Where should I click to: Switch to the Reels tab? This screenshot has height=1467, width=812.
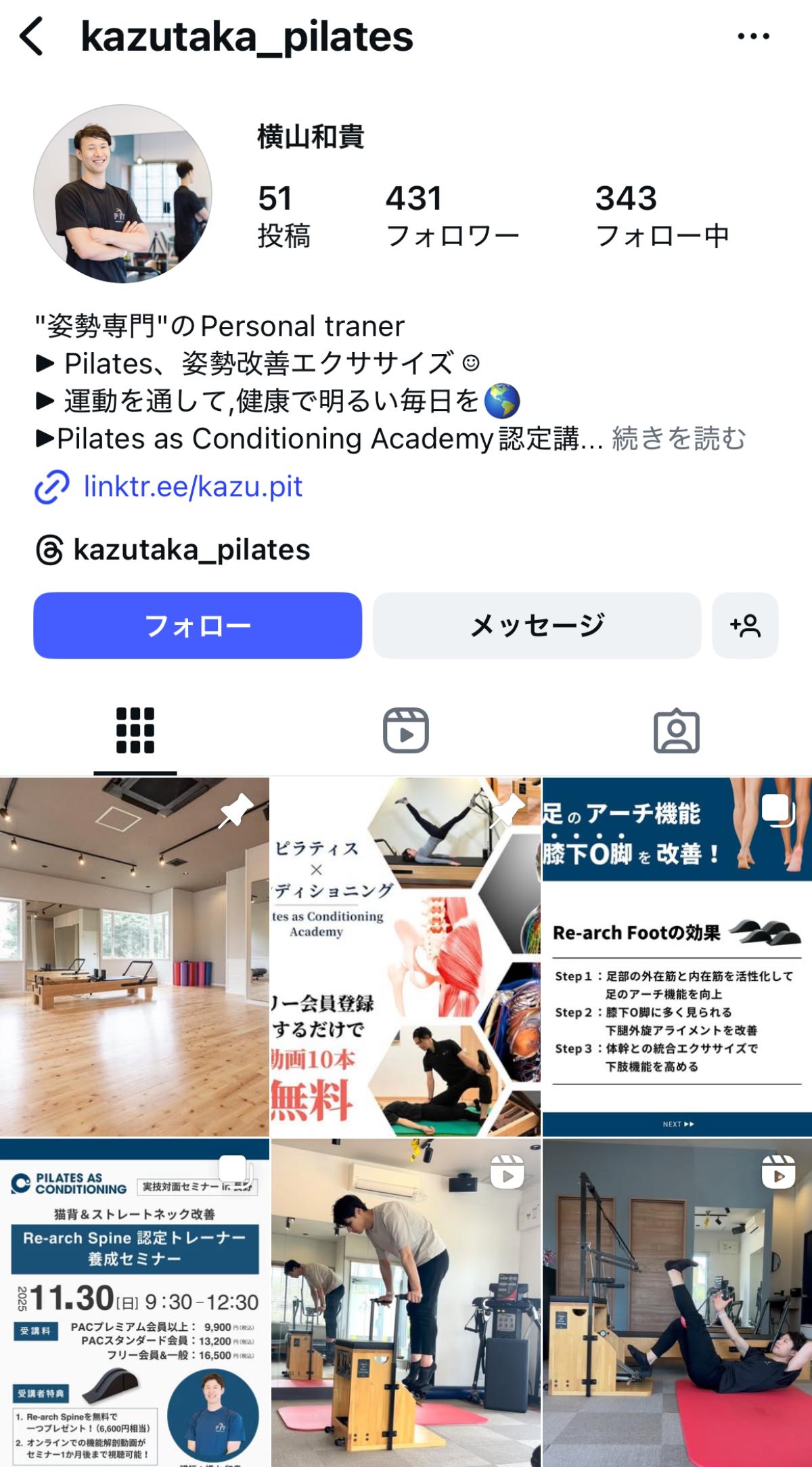tap(406, 731)
